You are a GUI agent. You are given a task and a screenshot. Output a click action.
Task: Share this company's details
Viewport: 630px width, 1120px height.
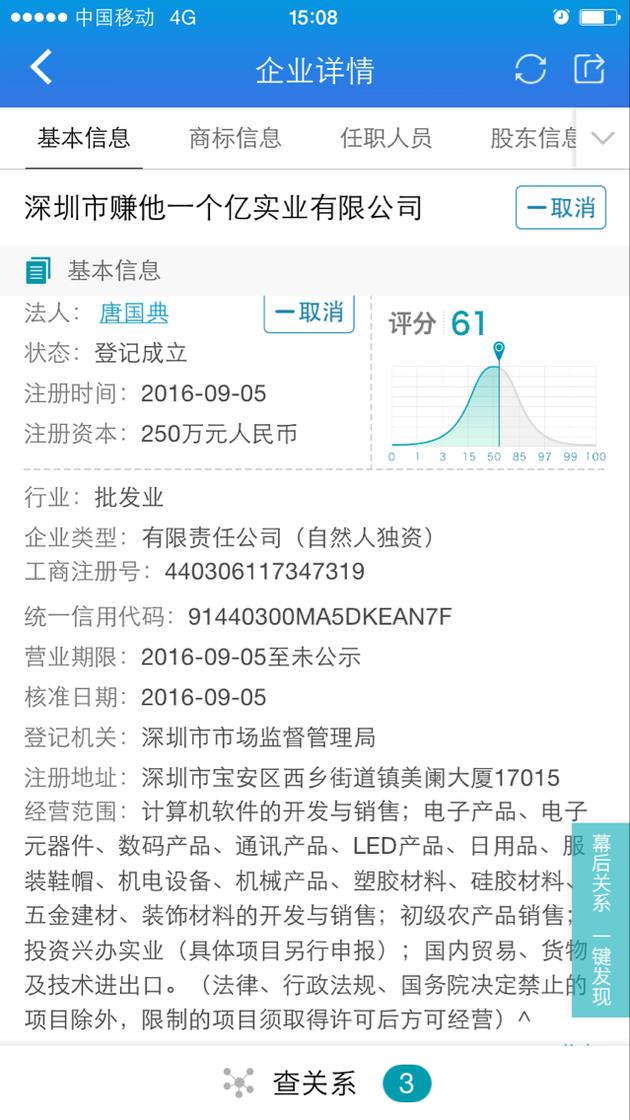pos(589,69)
